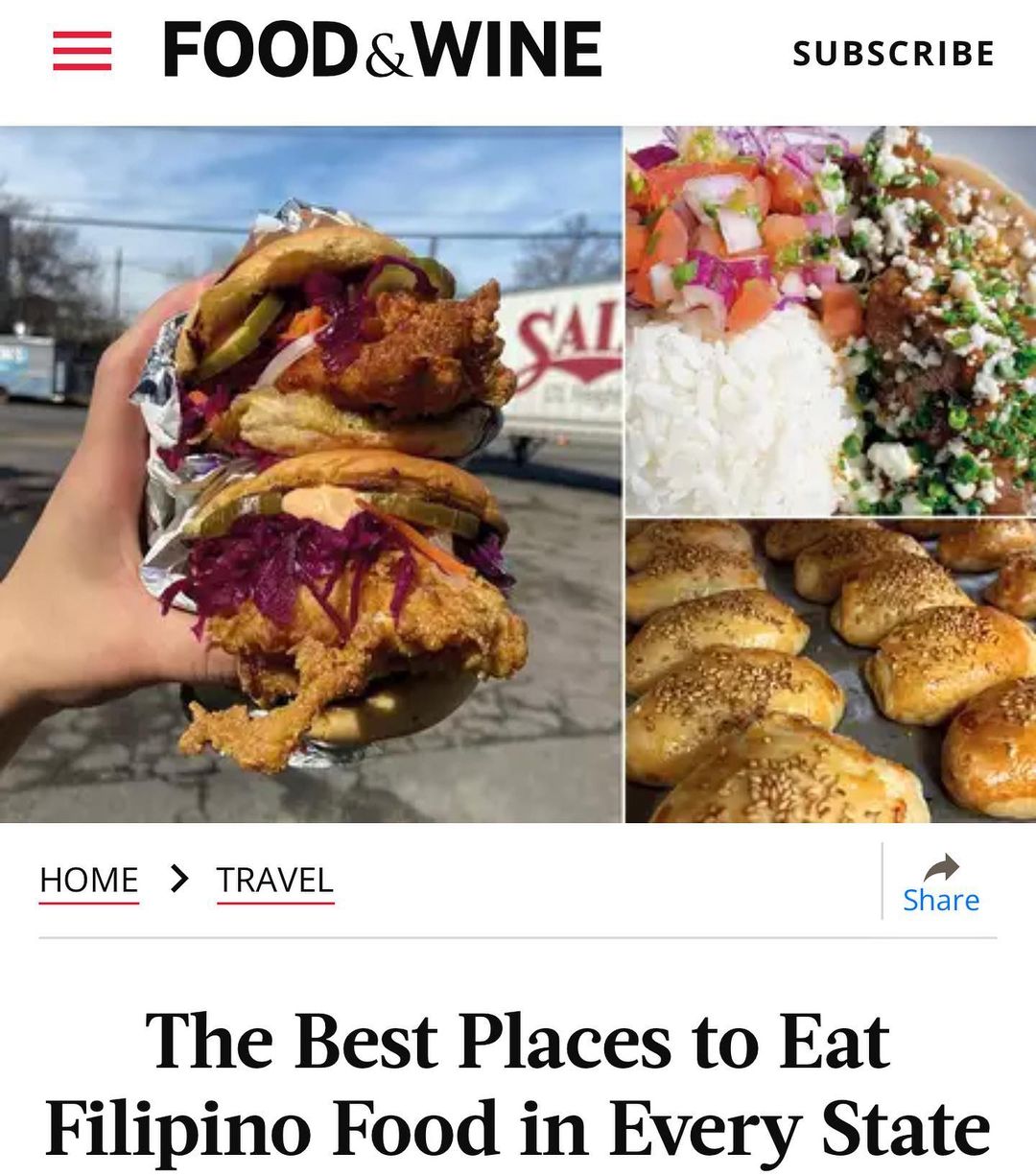
Task: Share this article
Action: tap(940, 883)
